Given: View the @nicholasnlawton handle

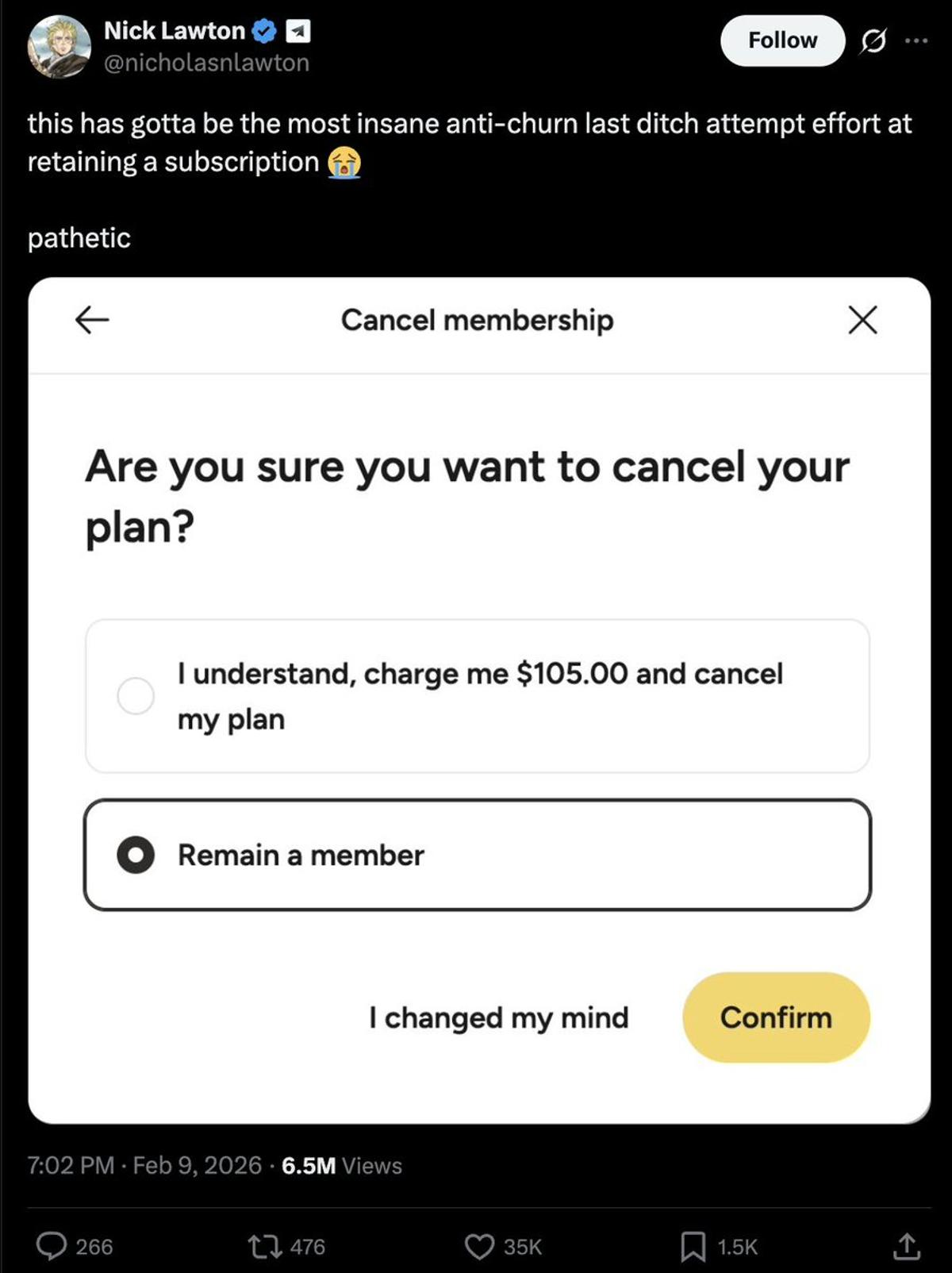Looking at the screenshot, I should coord(206,63).
